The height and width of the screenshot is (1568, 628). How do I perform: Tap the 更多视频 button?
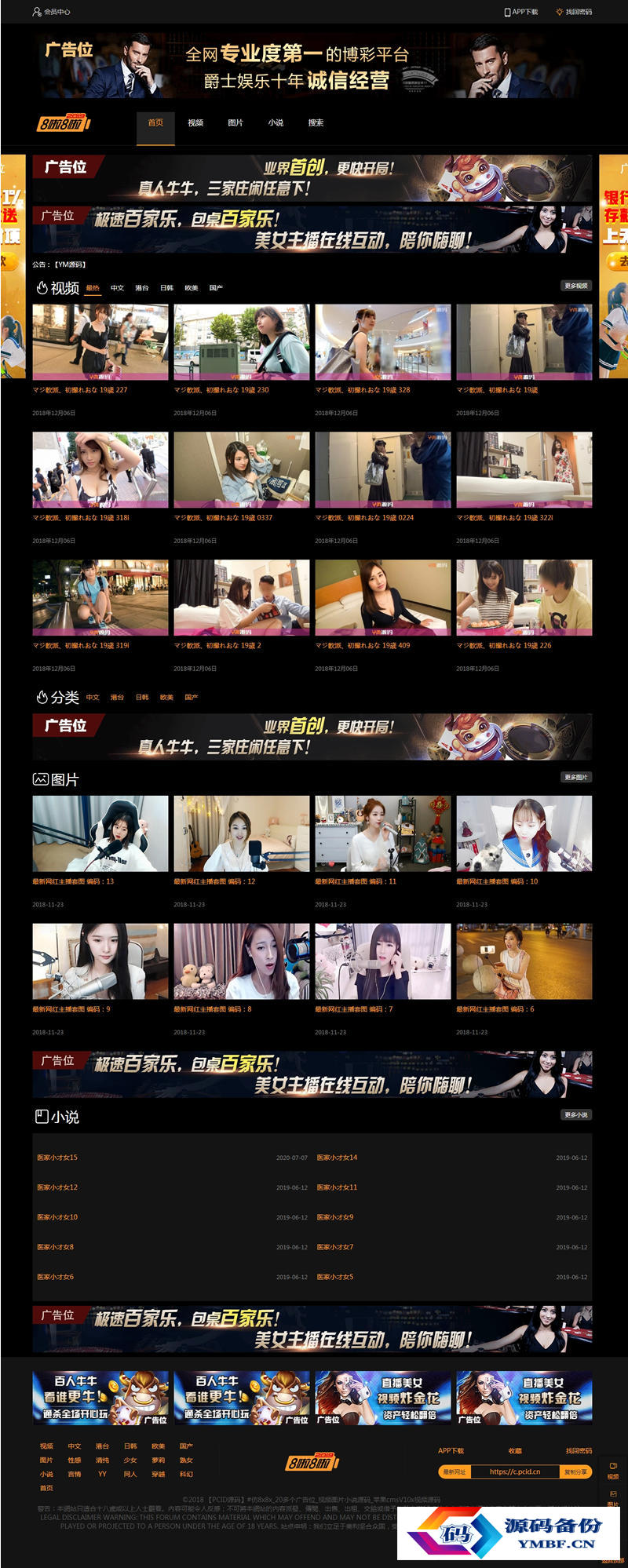[575, 286]
